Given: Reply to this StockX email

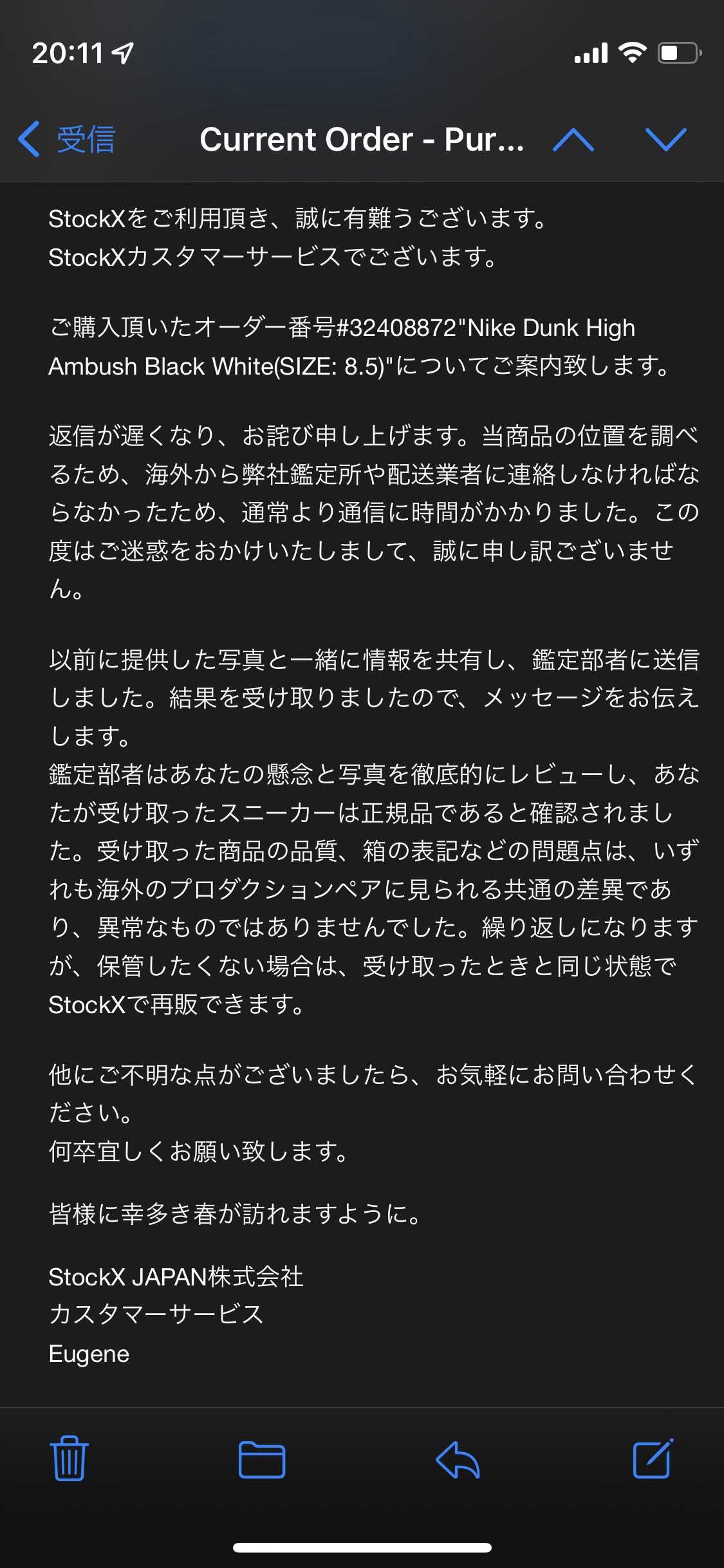Looking at the screenshot, I should coord(458,1460).
